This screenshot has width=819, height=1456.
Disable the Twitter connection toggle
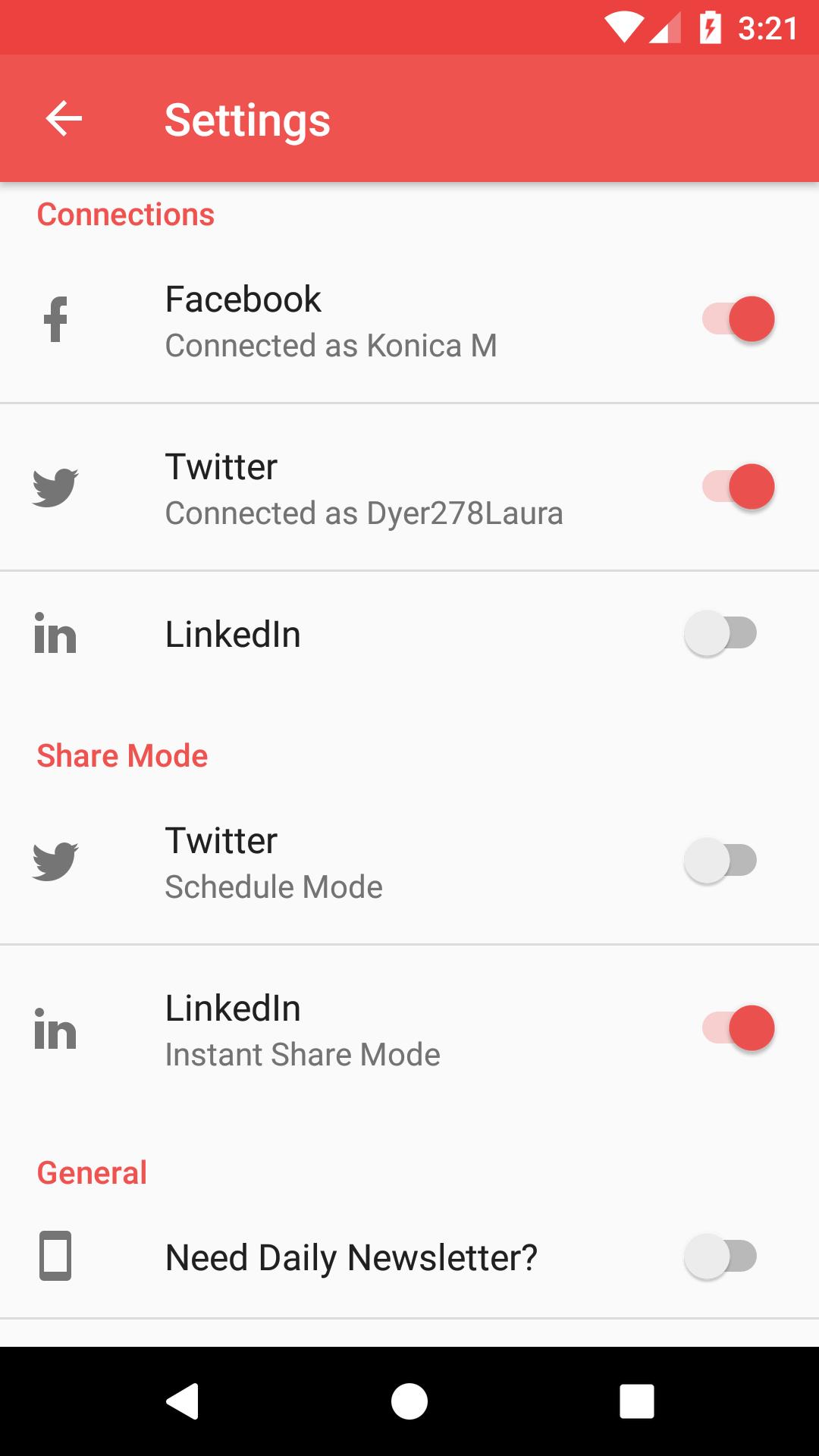tap(737, 487)
